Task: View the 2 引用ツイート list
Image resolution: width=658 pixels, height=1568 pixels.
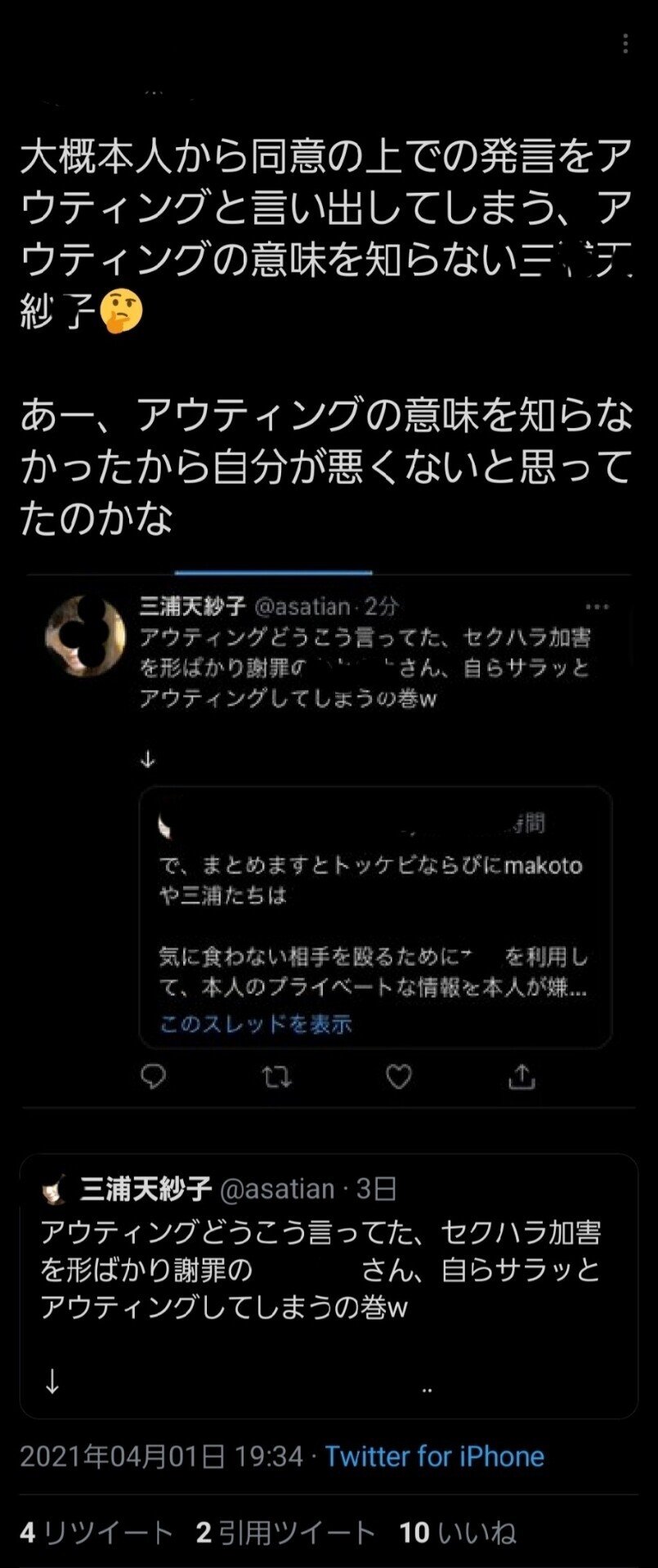Action: click(285, 1532)
